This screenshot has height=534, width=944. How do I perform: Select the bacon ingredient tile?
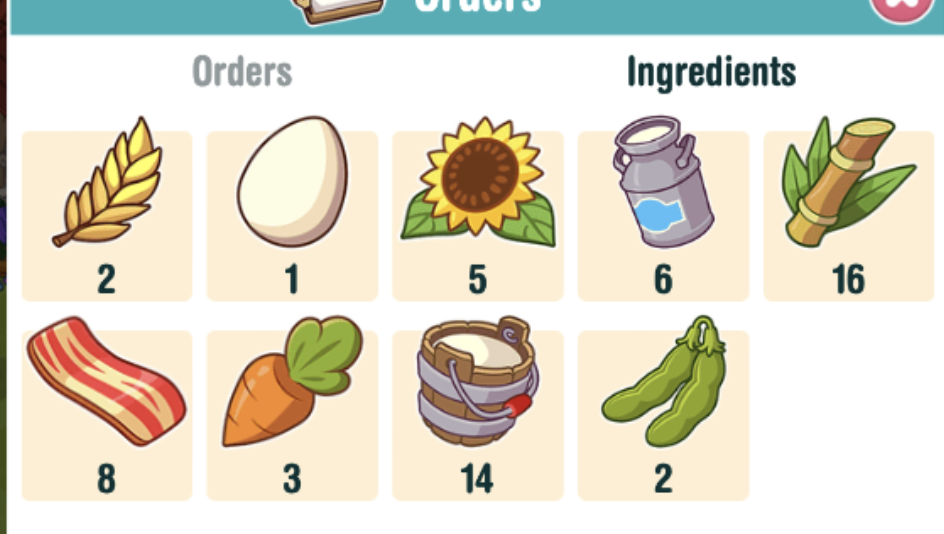pos(107,415)
